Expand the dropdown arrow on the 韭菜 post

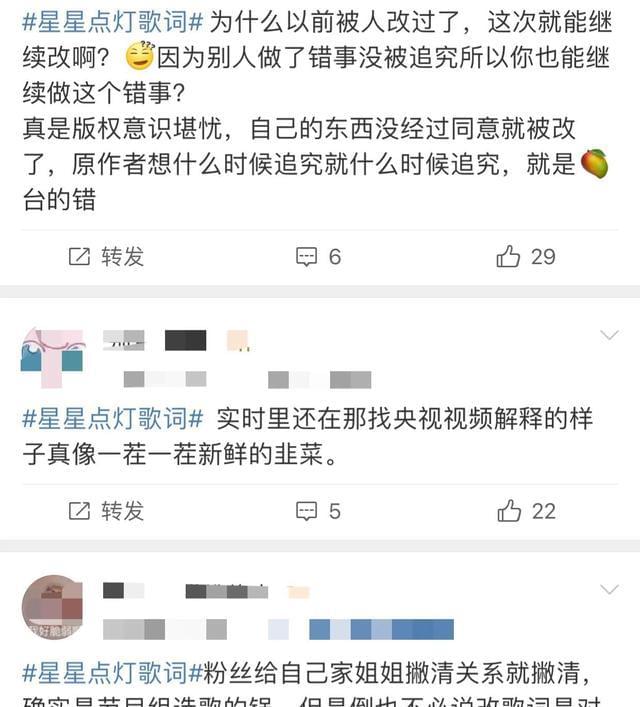pos(609,336)
